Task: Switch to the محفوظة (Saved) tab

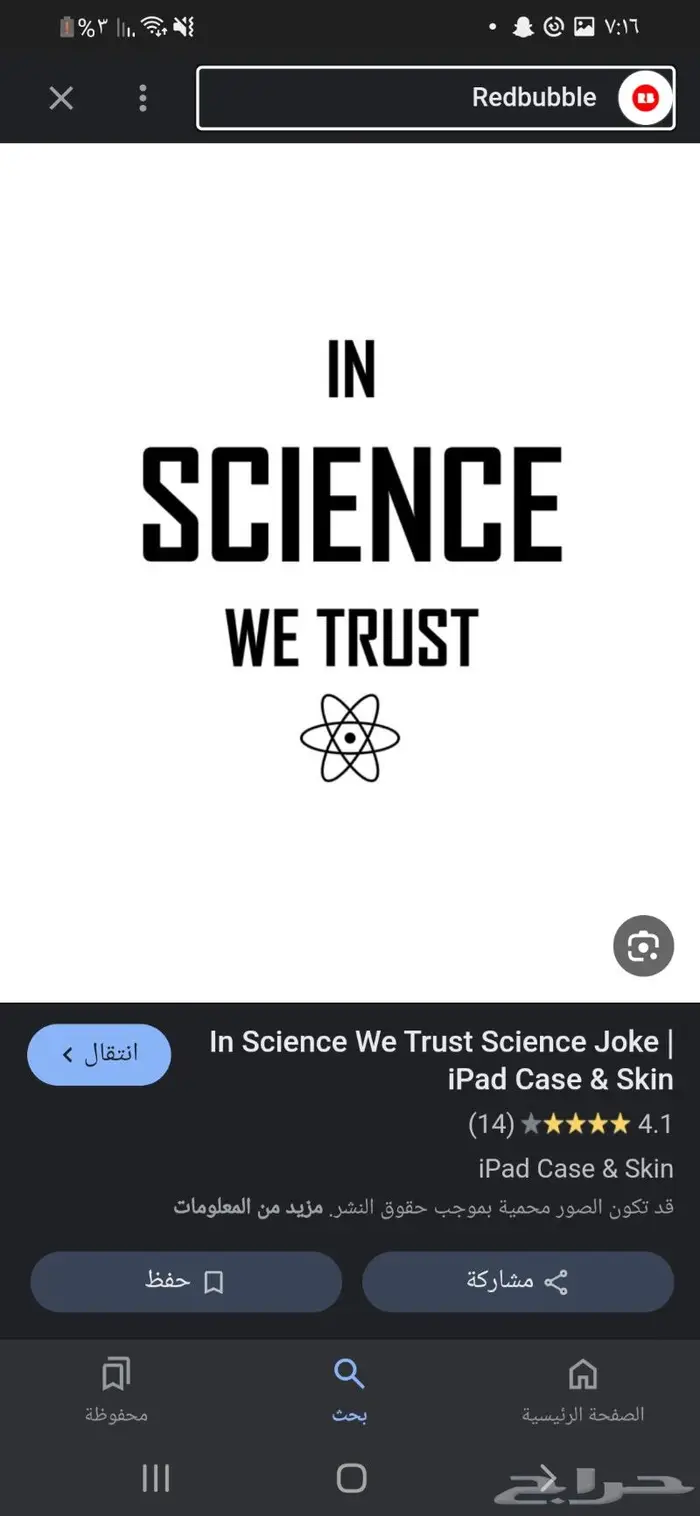Action: point(116,1390)
